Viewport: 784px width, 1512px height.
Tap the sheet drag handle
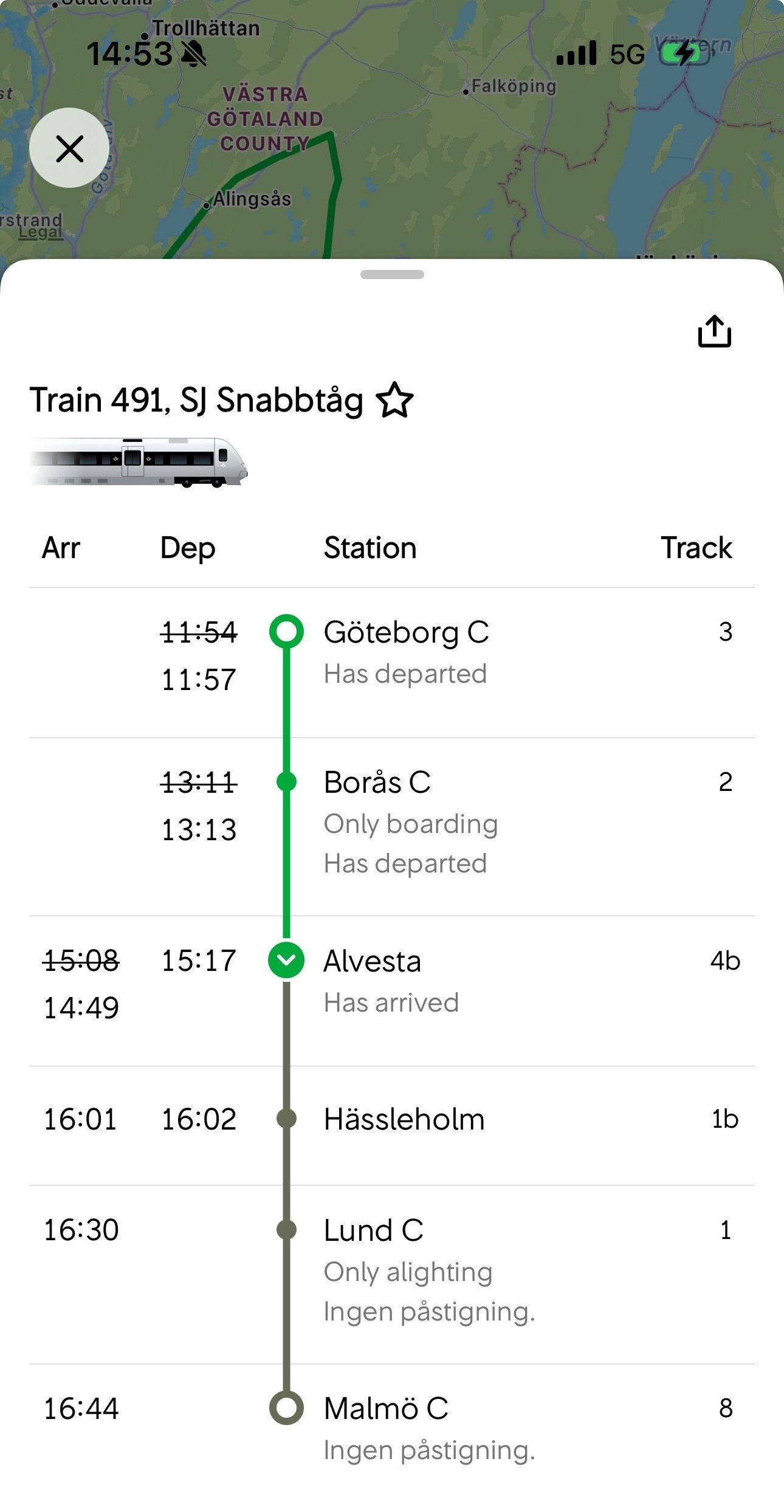[392, 274]
